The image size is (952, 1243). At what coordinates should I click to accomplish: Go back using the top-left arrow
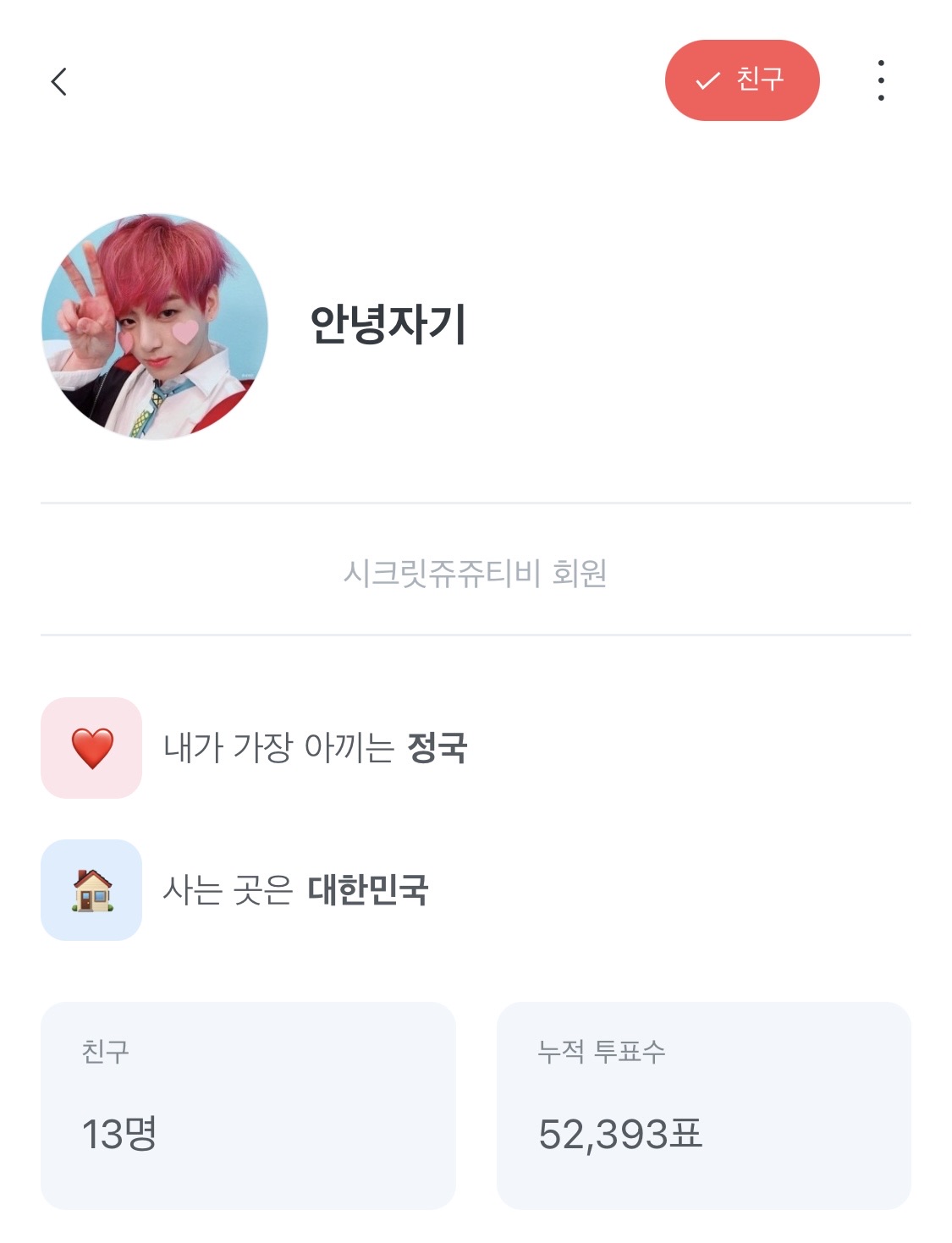(58, 82)
